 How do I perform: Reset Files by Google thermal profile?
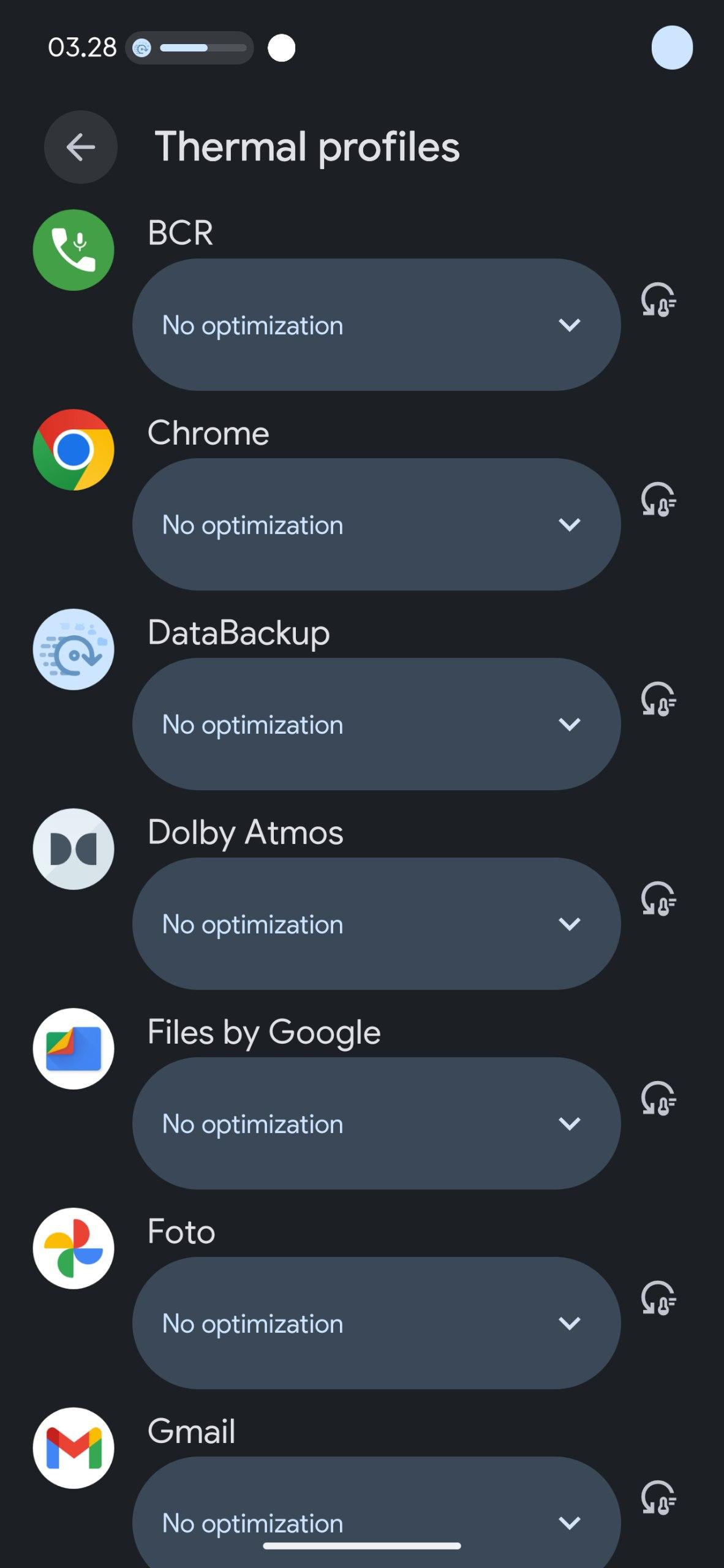click(658, 1099)
